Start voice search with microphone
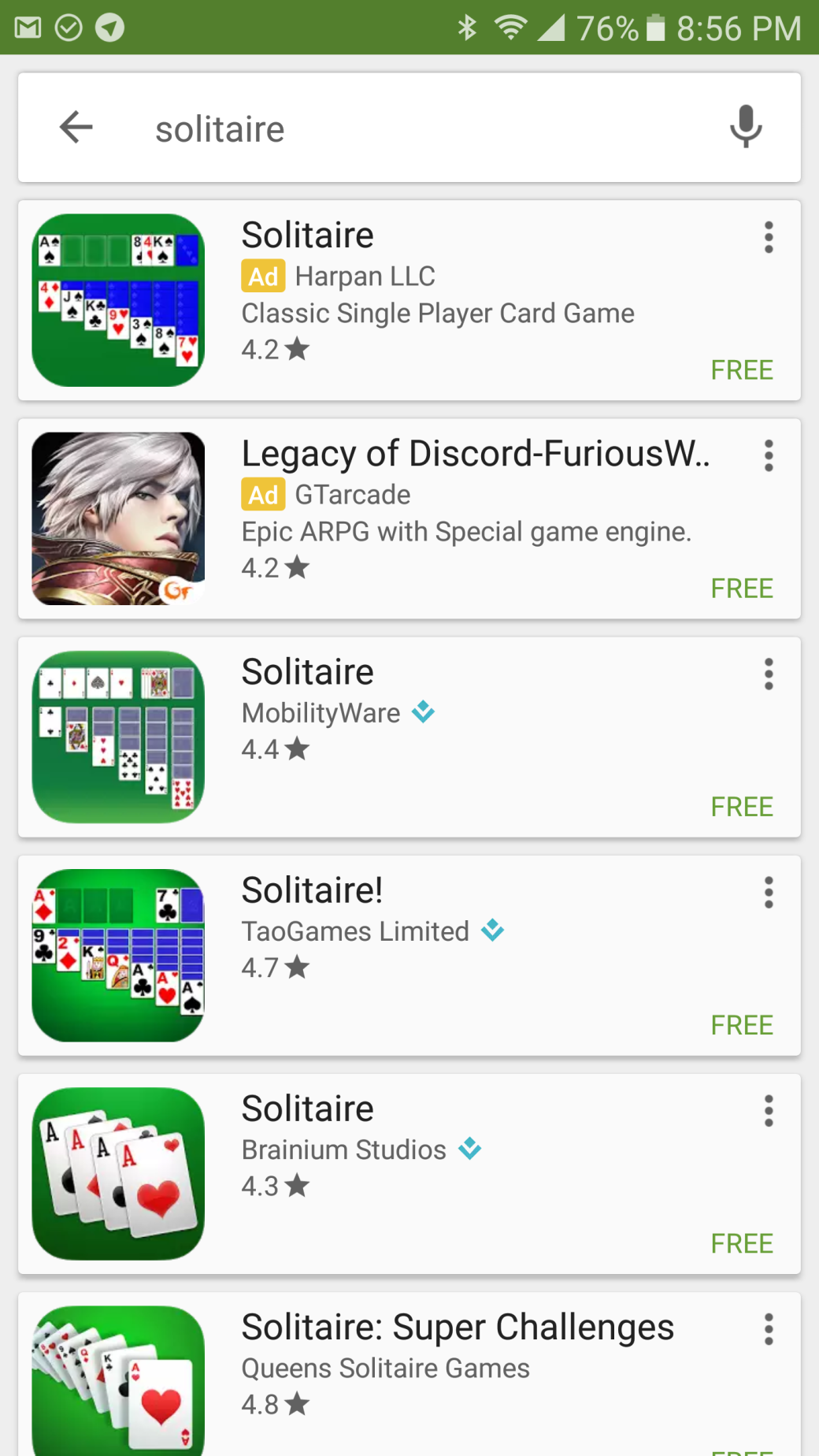The height and width of the screenshot is (1456, 819). point(745,127)
